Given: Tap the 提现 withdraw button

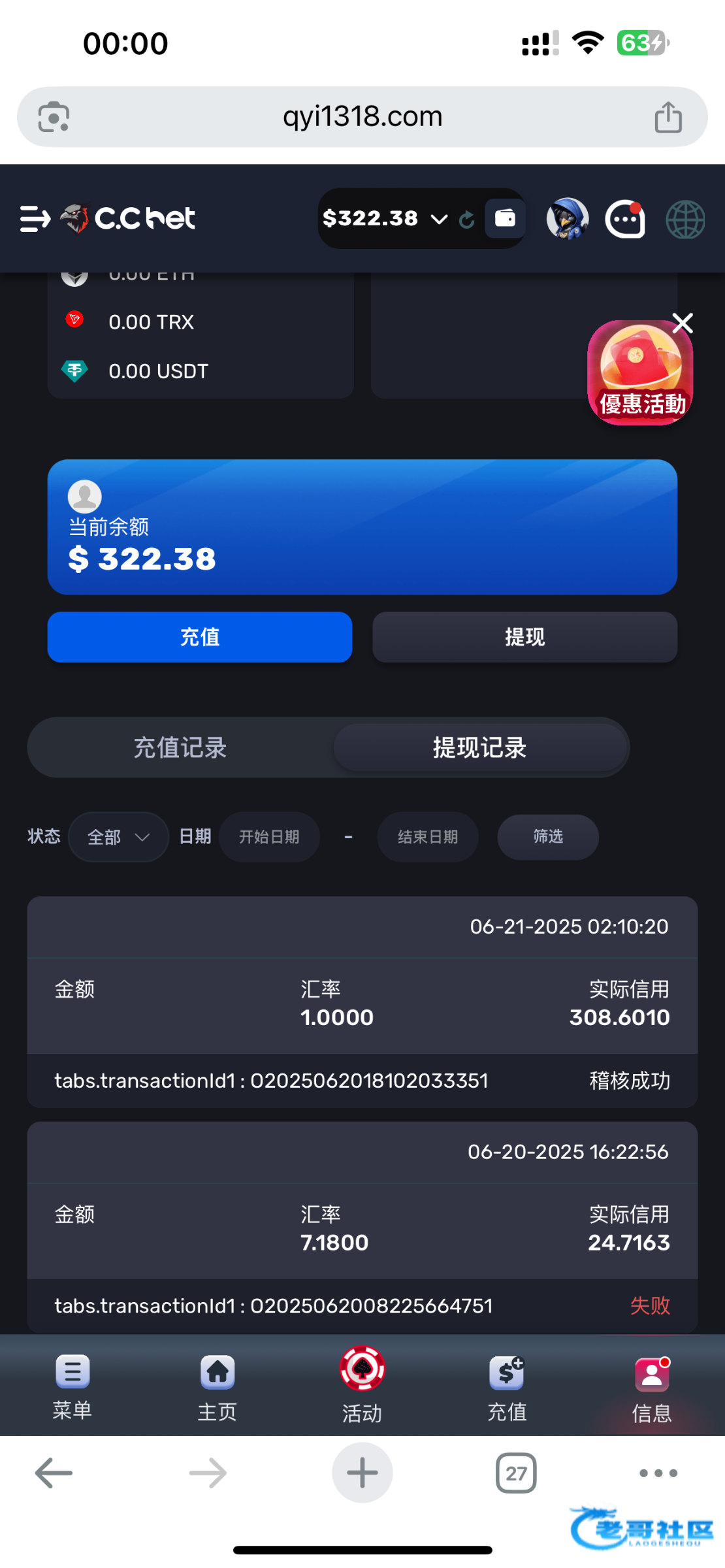Looking at the screenshot, I should click(x=524, y=637).
